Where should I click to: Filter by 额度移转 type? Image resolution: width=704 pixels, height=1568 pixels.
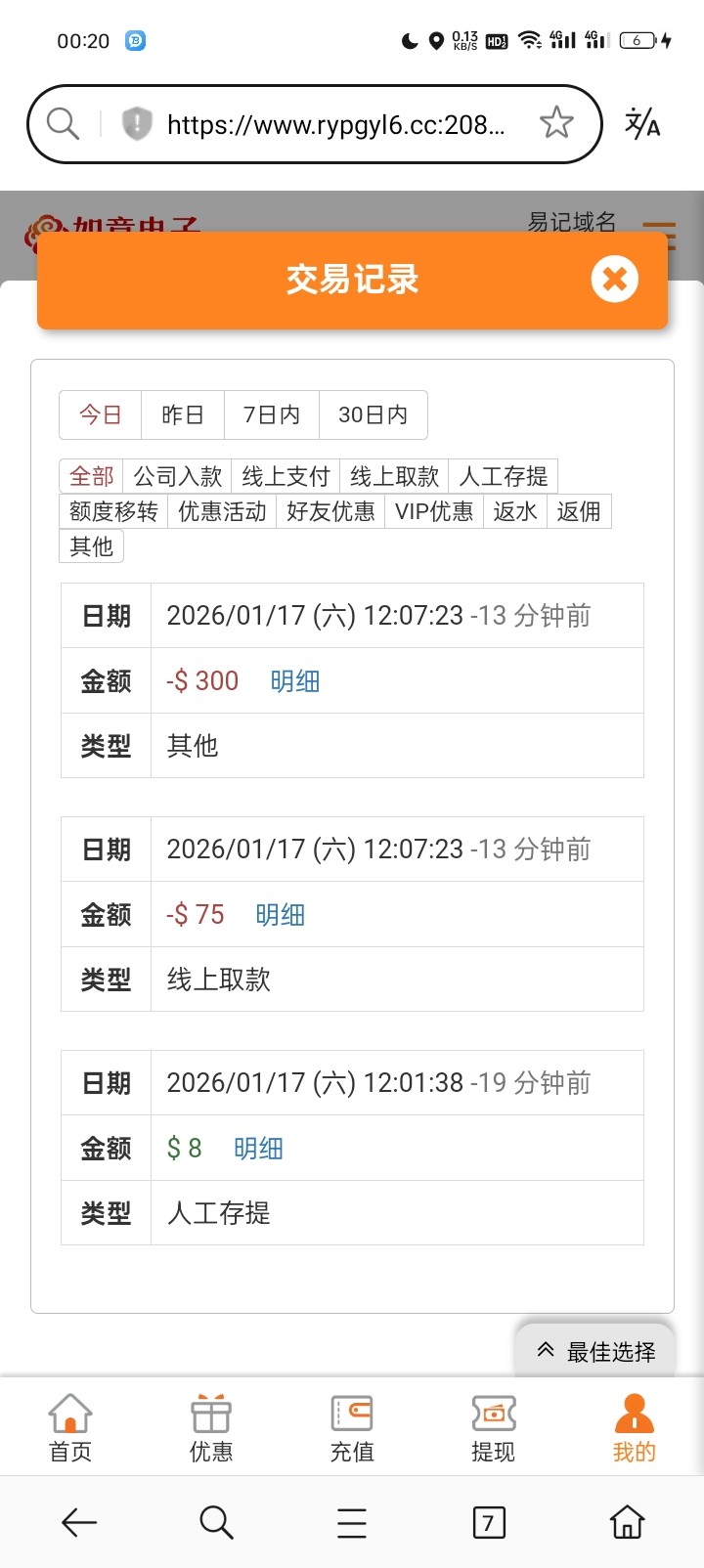(x=113, y=511)
